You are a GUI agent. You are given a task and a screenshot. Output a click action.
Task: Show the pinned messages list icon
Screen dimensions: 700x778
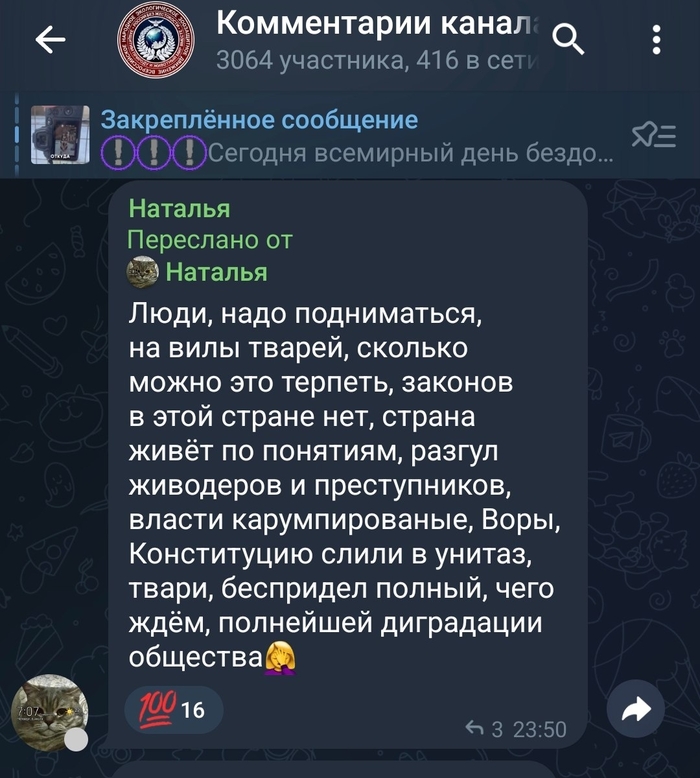(x=655, y=137)
